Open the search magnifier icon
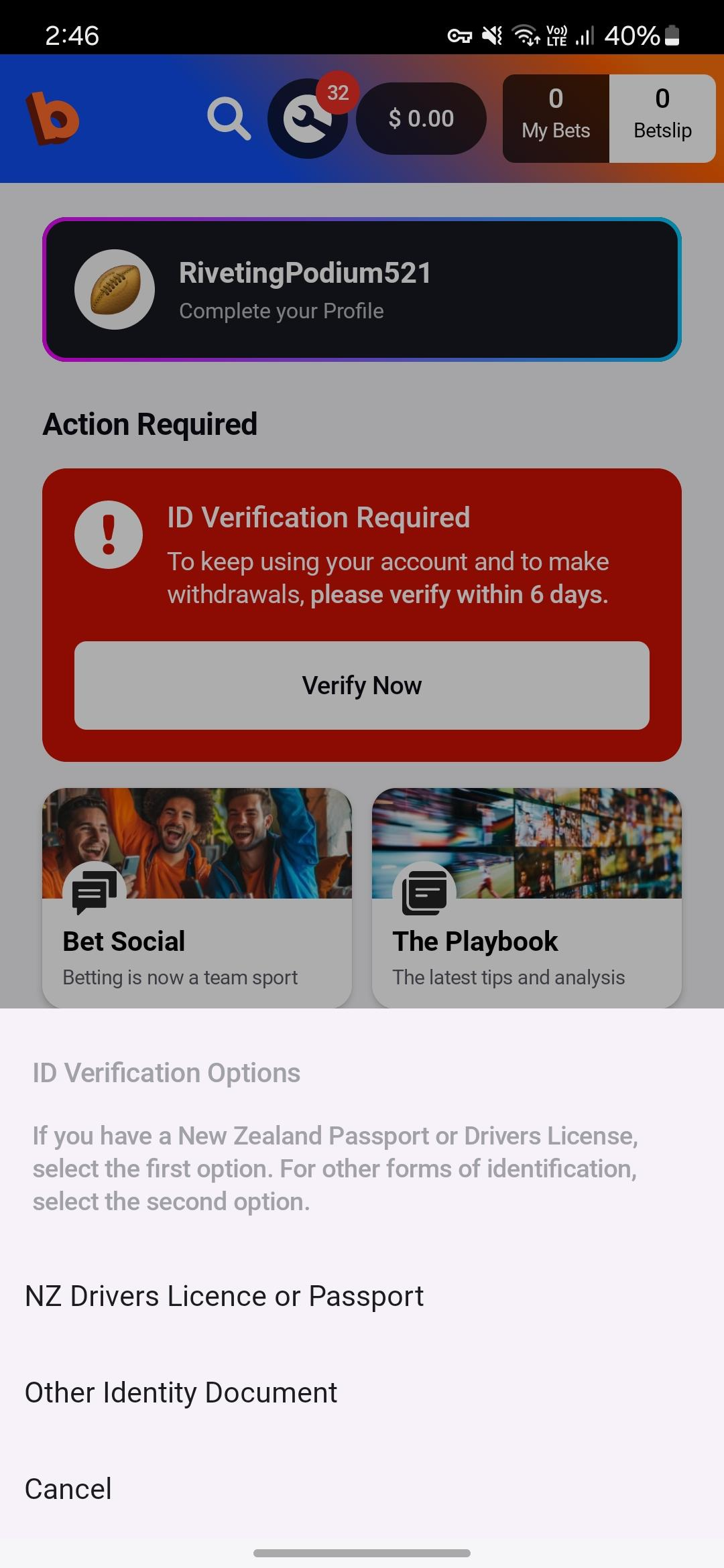This screenshot has height=1568, width=724. (x=229, y=119)
